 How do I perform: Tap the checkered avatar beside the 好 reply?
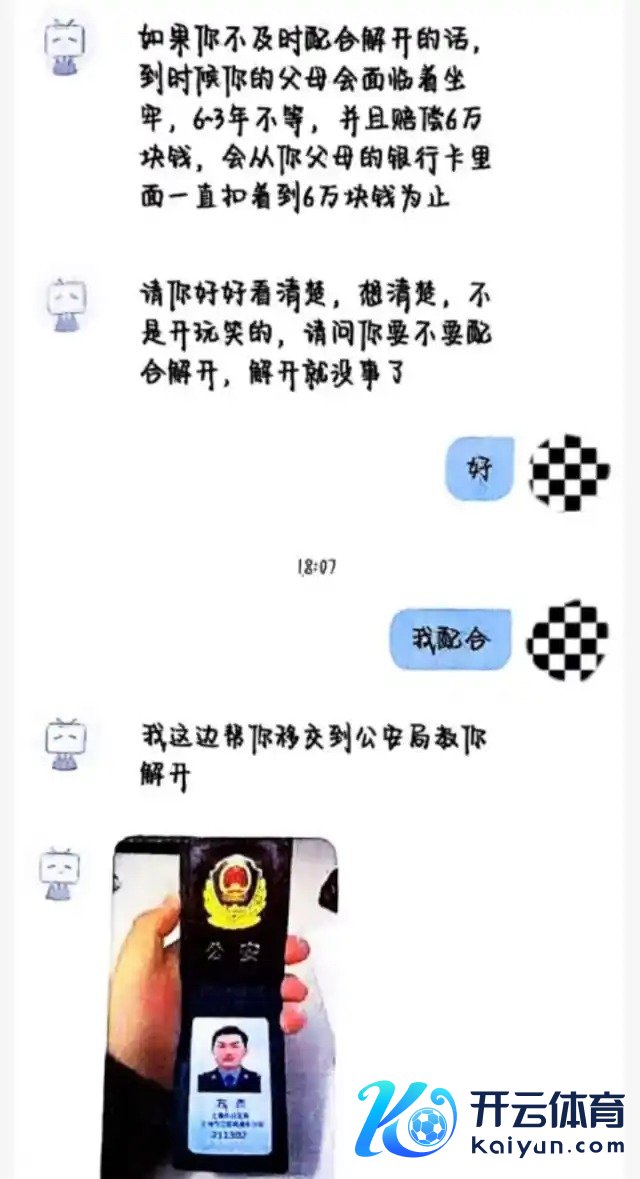[x=568, y=473]
